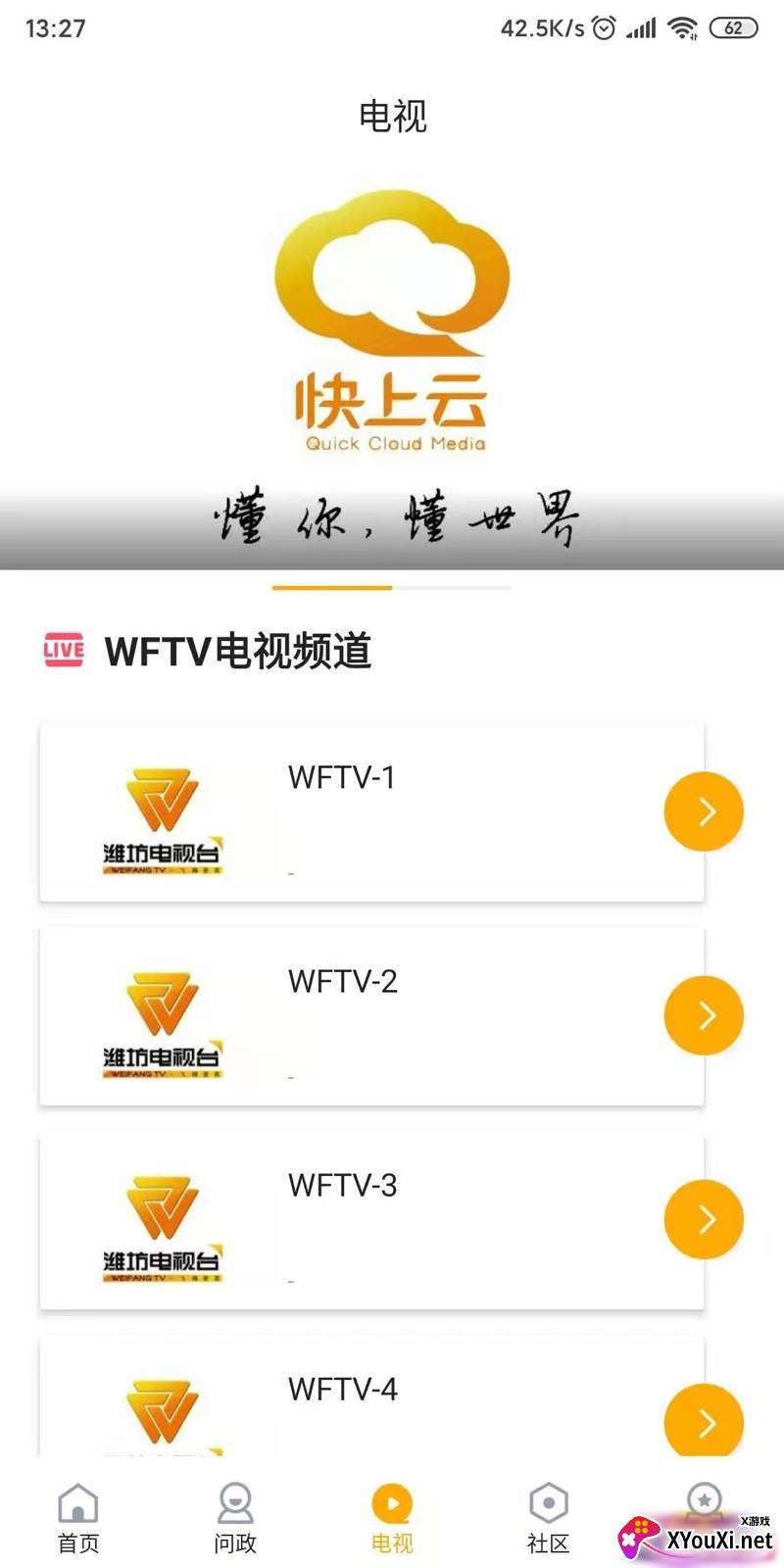Screen dimensions: 784x1568
Task: Open the 社区 community hexagon icon
Action: pyautogui.click(x=547, y=1502)
